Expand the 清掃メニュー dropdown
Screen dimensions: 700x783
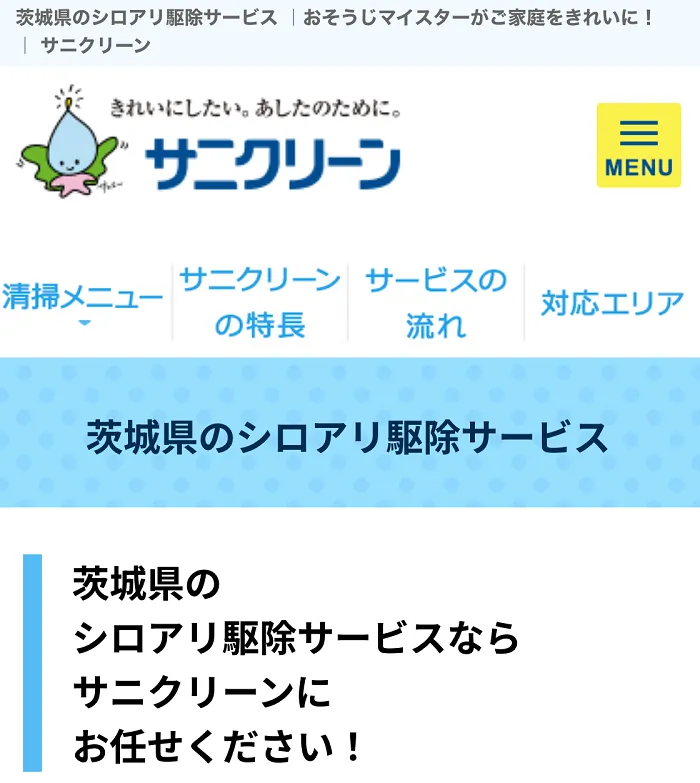83,302
